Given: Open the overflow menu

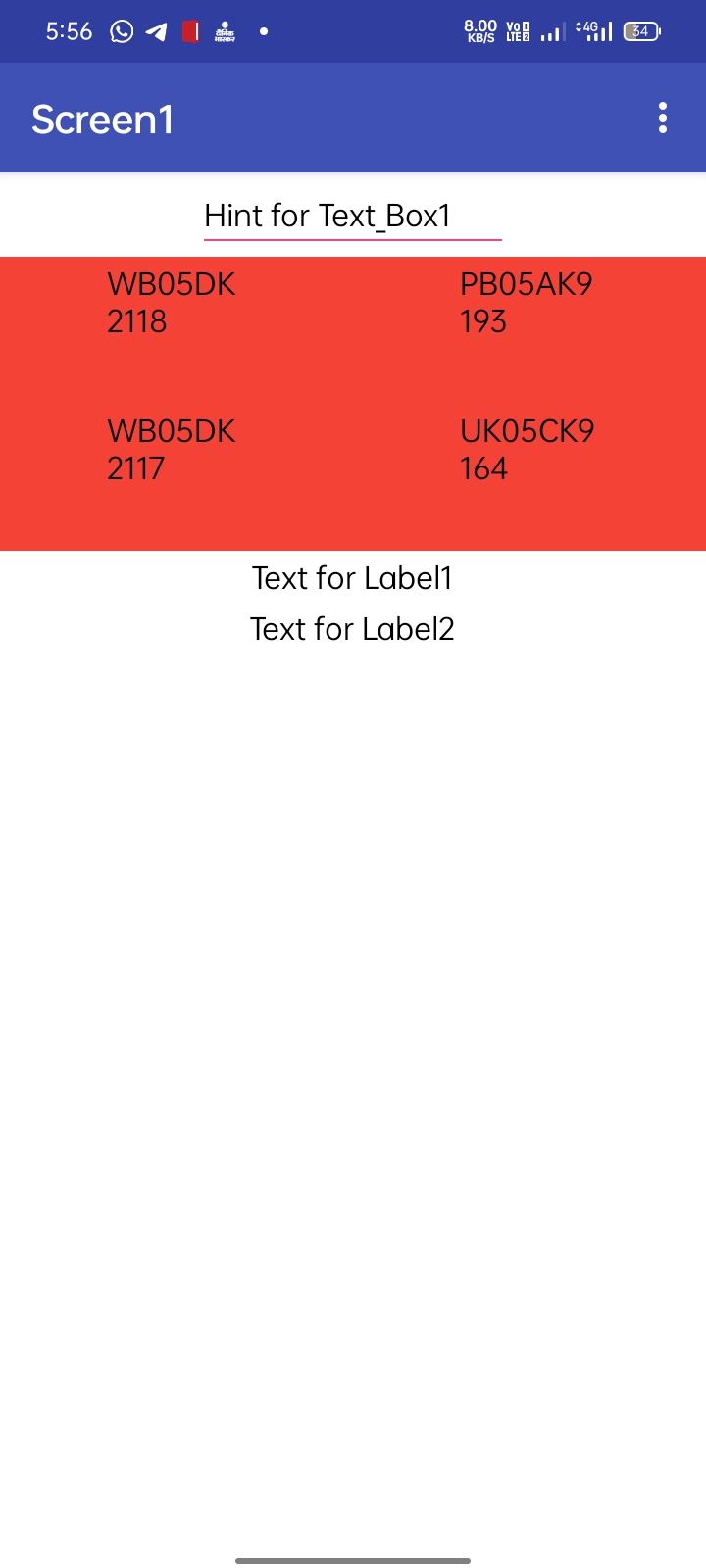Looking at the screenshot, I should pos(663,118).
